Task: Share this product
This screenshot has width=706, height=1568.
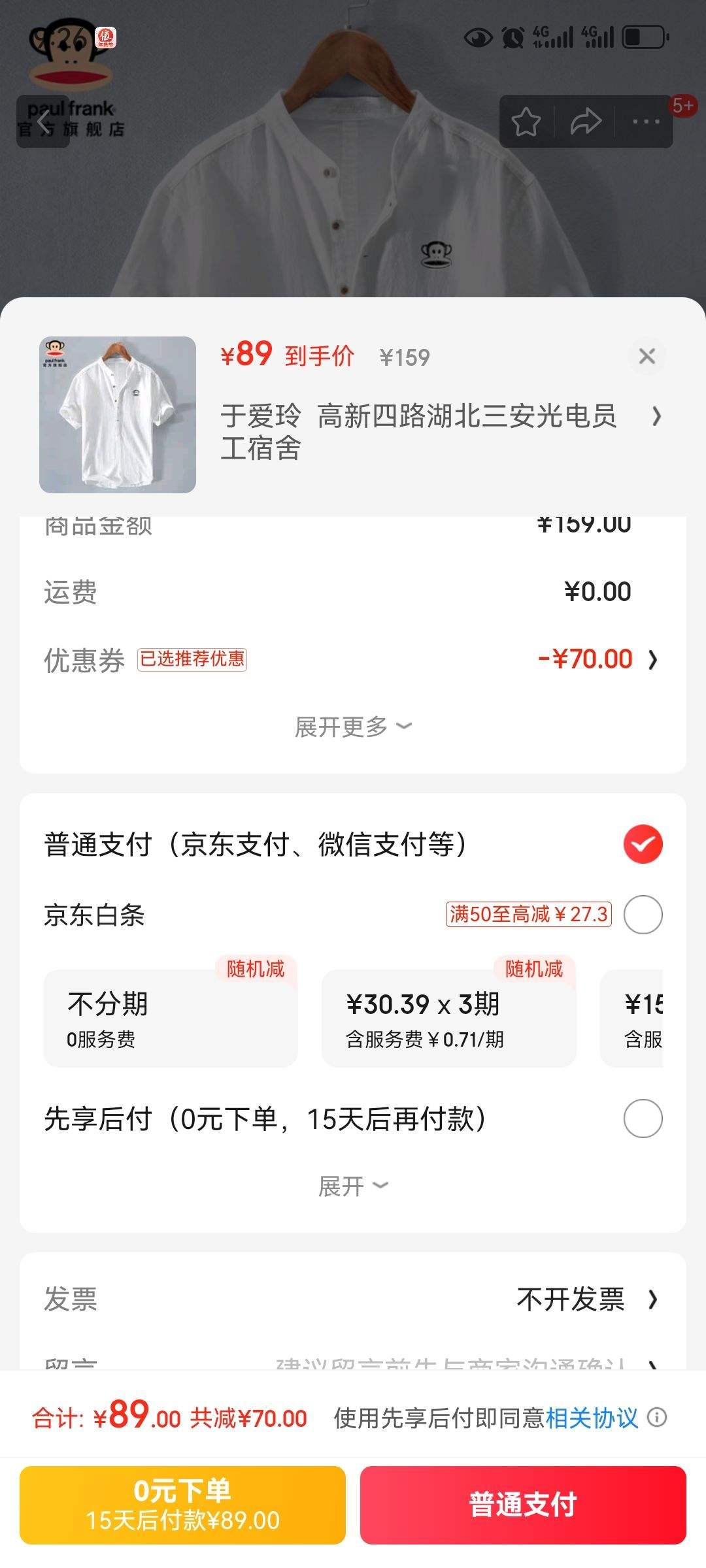Action: [x=586, y=122]
